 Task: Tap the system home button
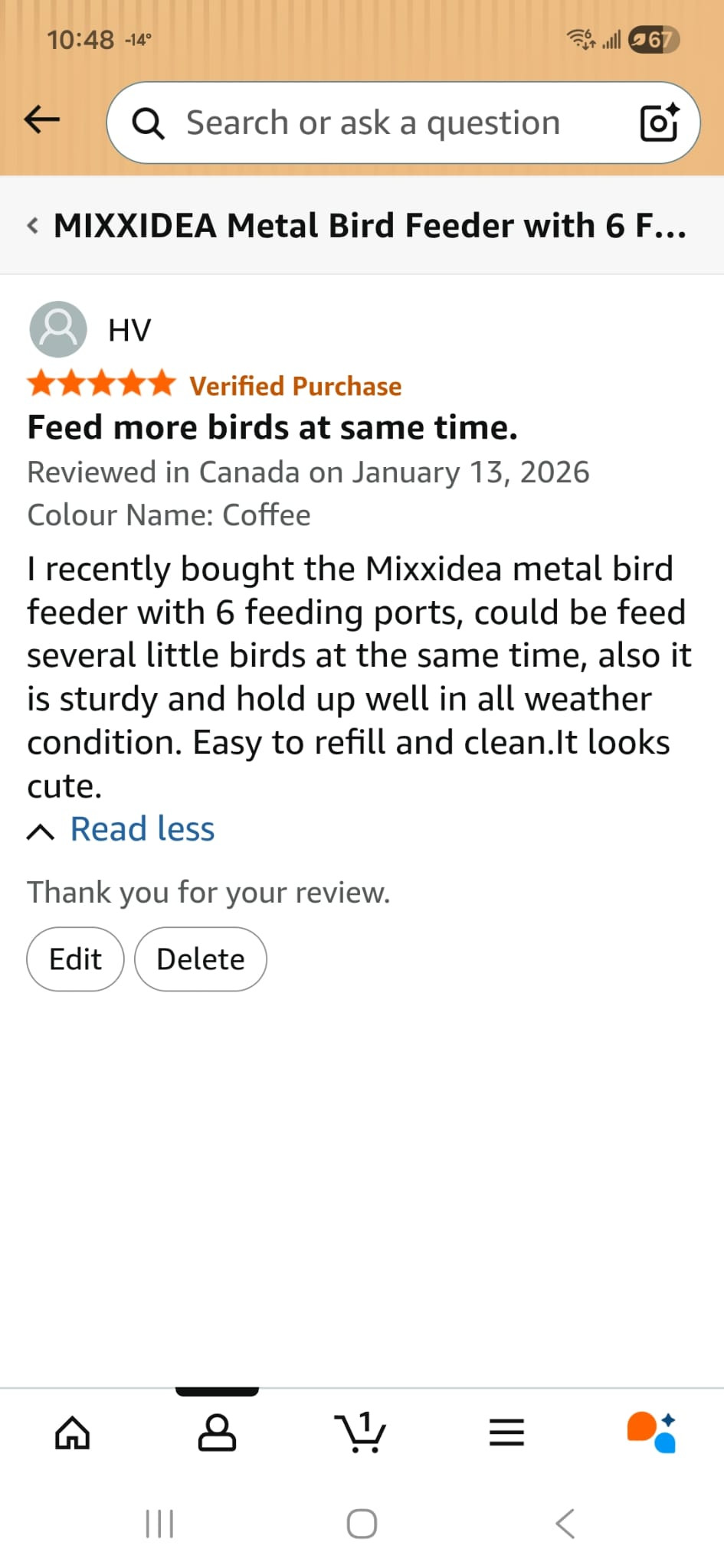(x=362, y=1524)
